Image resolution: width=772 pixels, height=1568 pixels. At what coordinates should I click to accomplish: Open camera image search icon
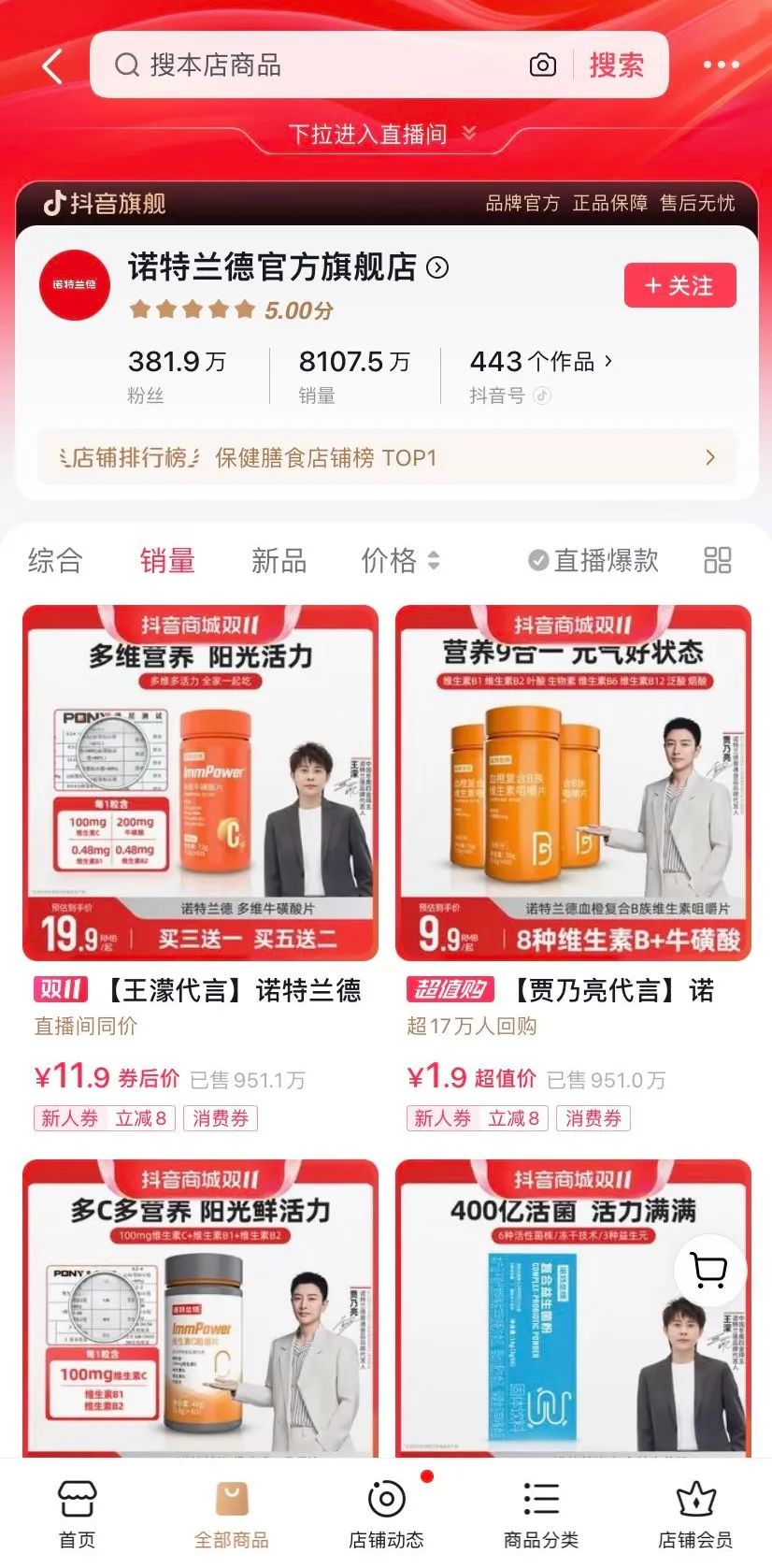[x=542, y=65]
